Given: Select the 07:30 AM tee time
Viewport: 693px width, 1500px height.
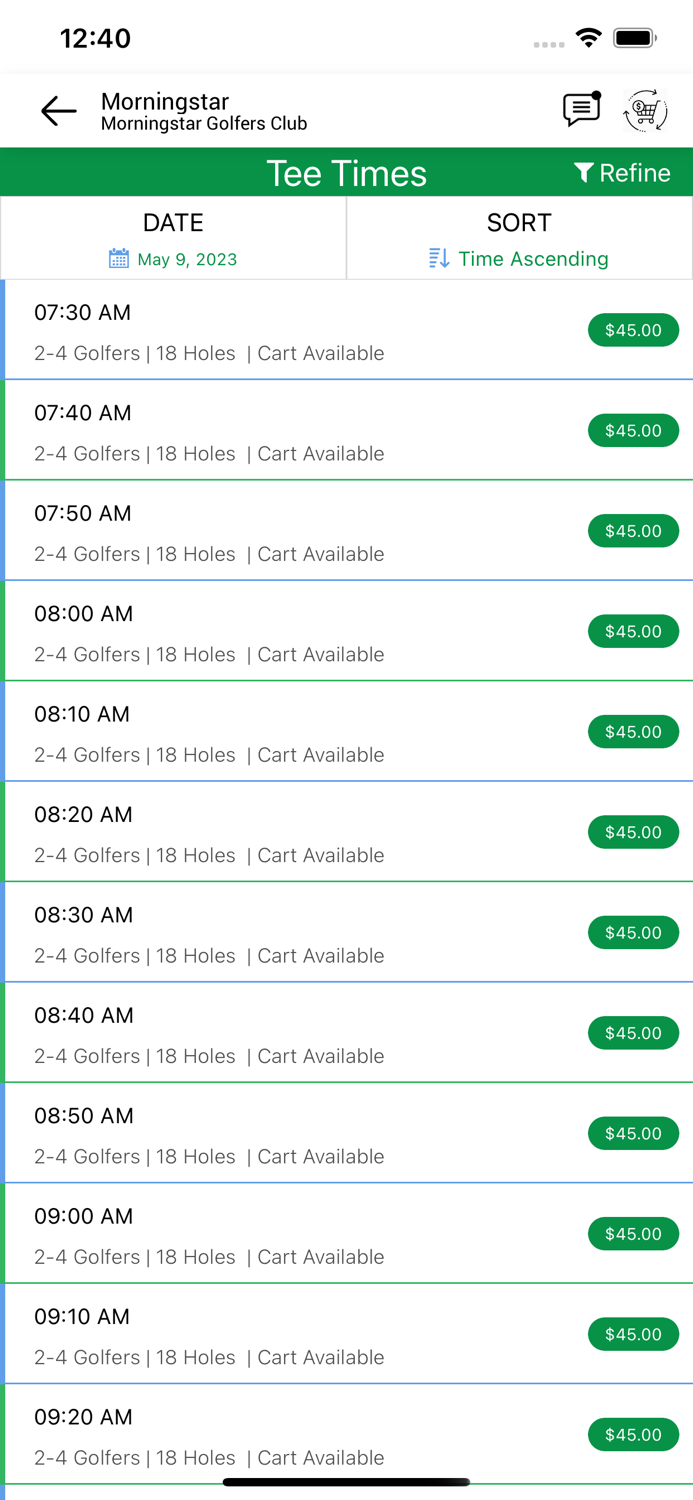Looking at the screenshot, I should (x=346, y=330).
